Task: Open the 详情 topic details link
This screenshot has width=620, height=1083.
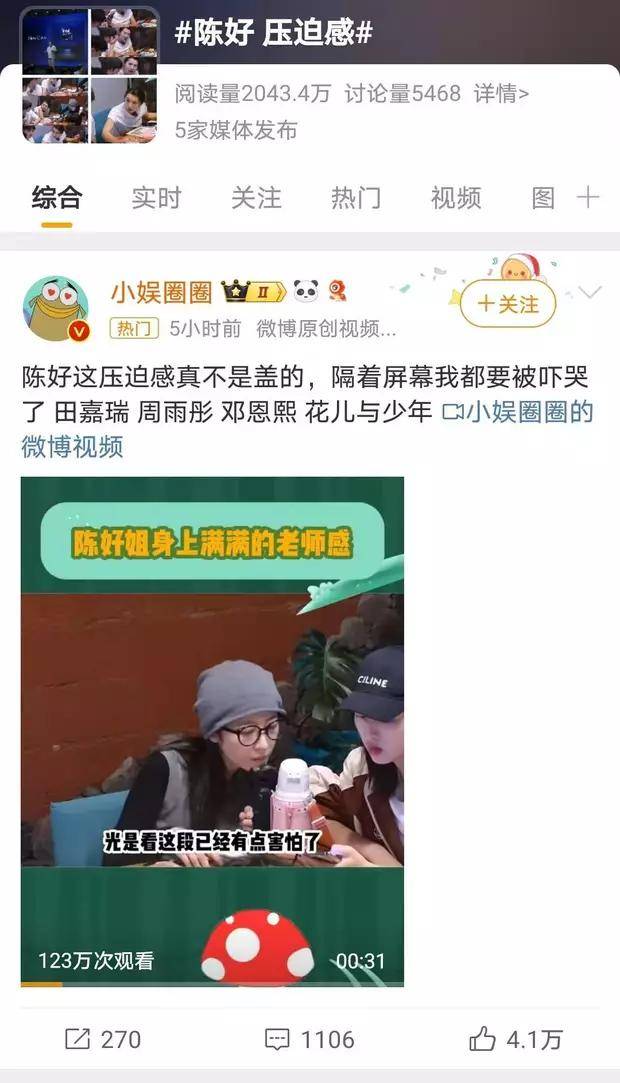Action: pyautogui.click(x=501, y=94)
